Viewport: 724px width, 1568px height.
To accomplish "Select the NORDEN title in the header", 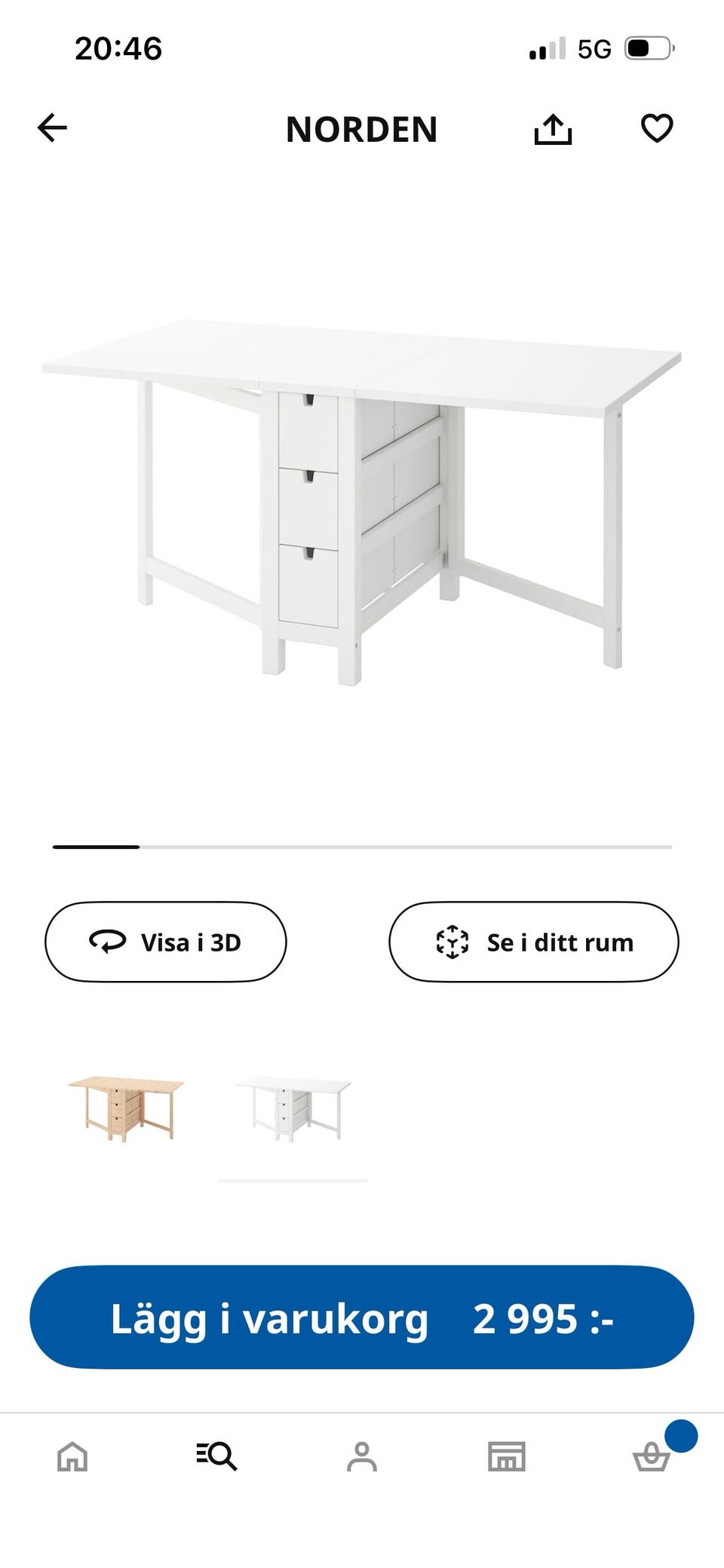I will pyautogui.click(x=362, y=130).
